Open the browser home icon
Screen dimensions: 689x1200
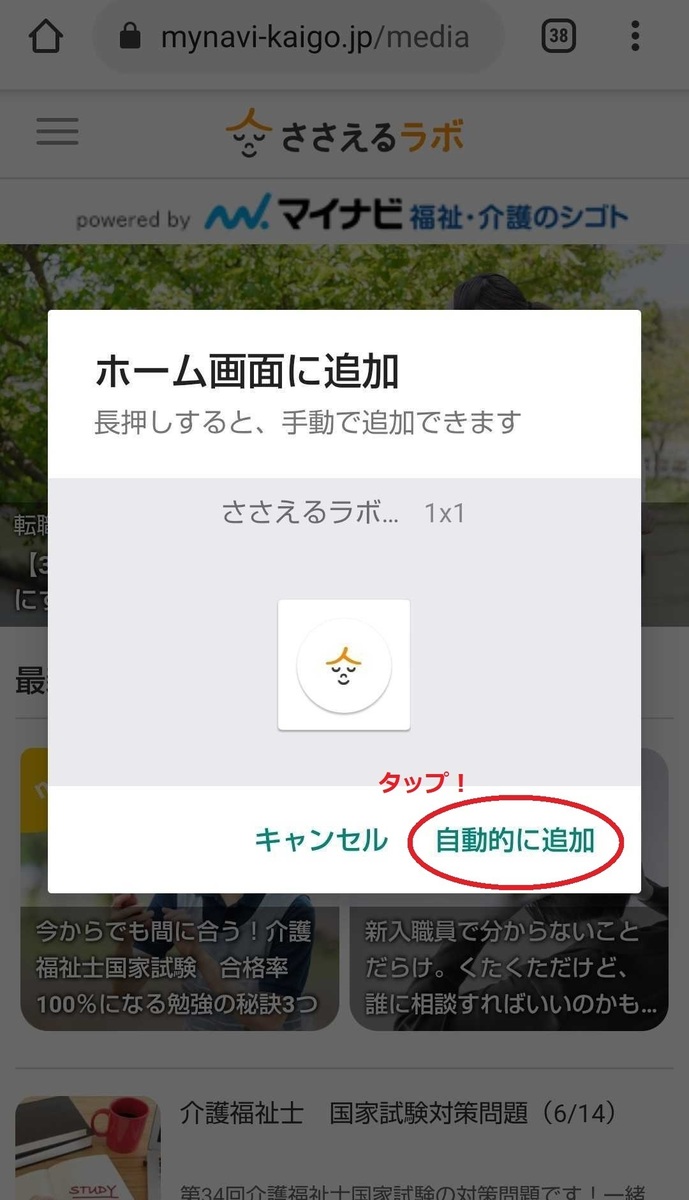[x=46, y=38]
